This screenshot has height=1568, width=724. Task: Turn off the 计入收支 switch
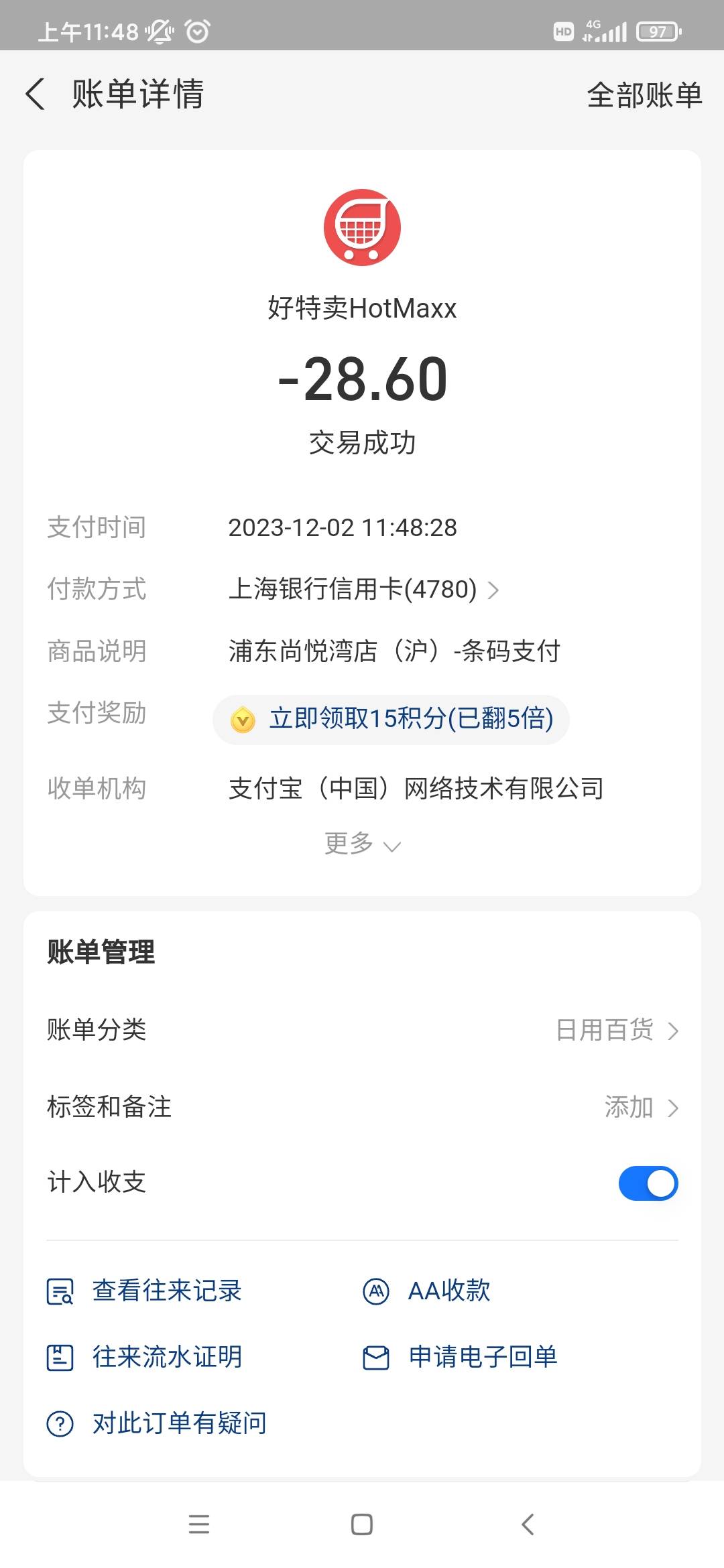[648, 1183]
